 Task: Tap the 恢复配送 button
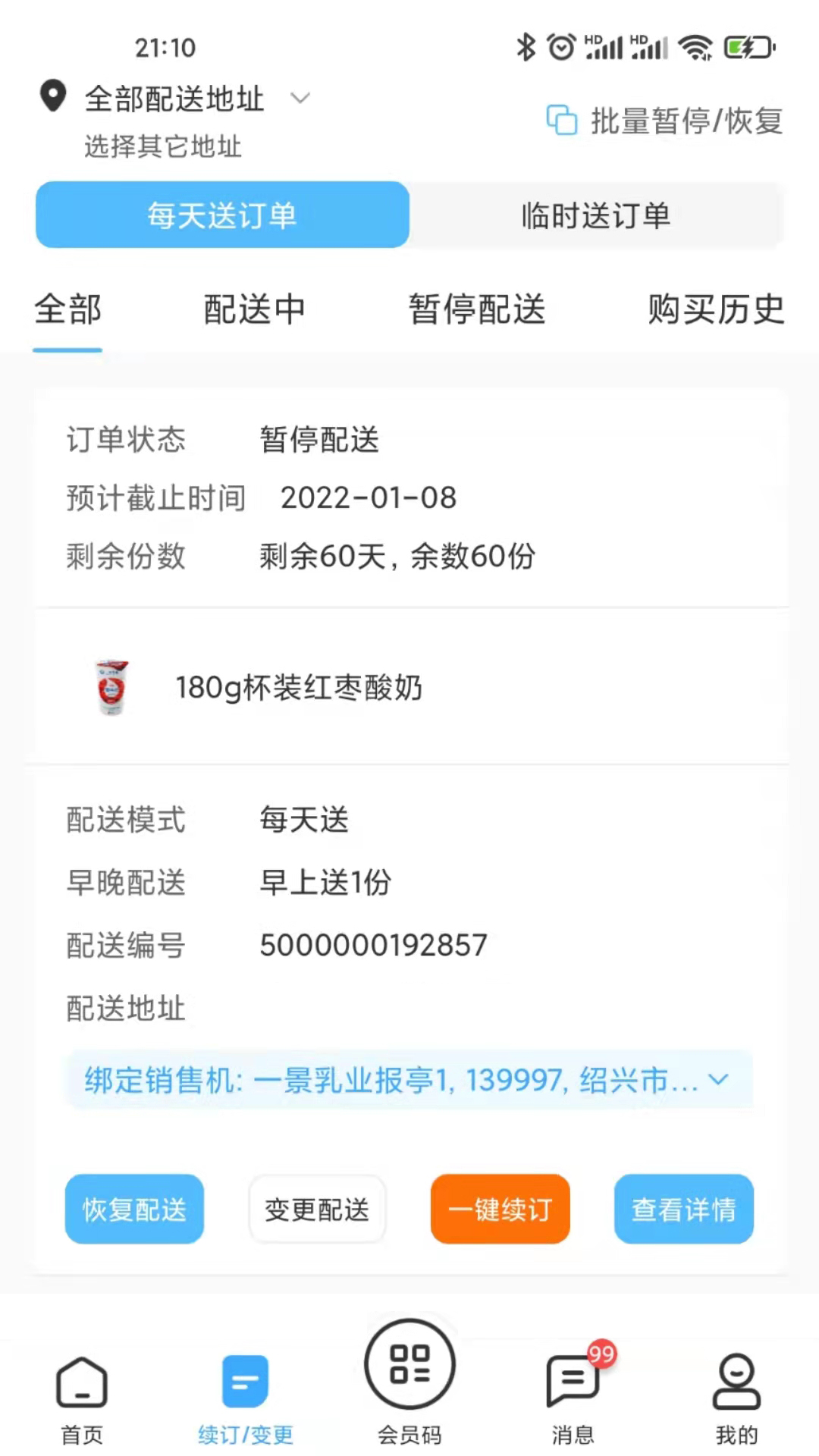point(134,1209)
